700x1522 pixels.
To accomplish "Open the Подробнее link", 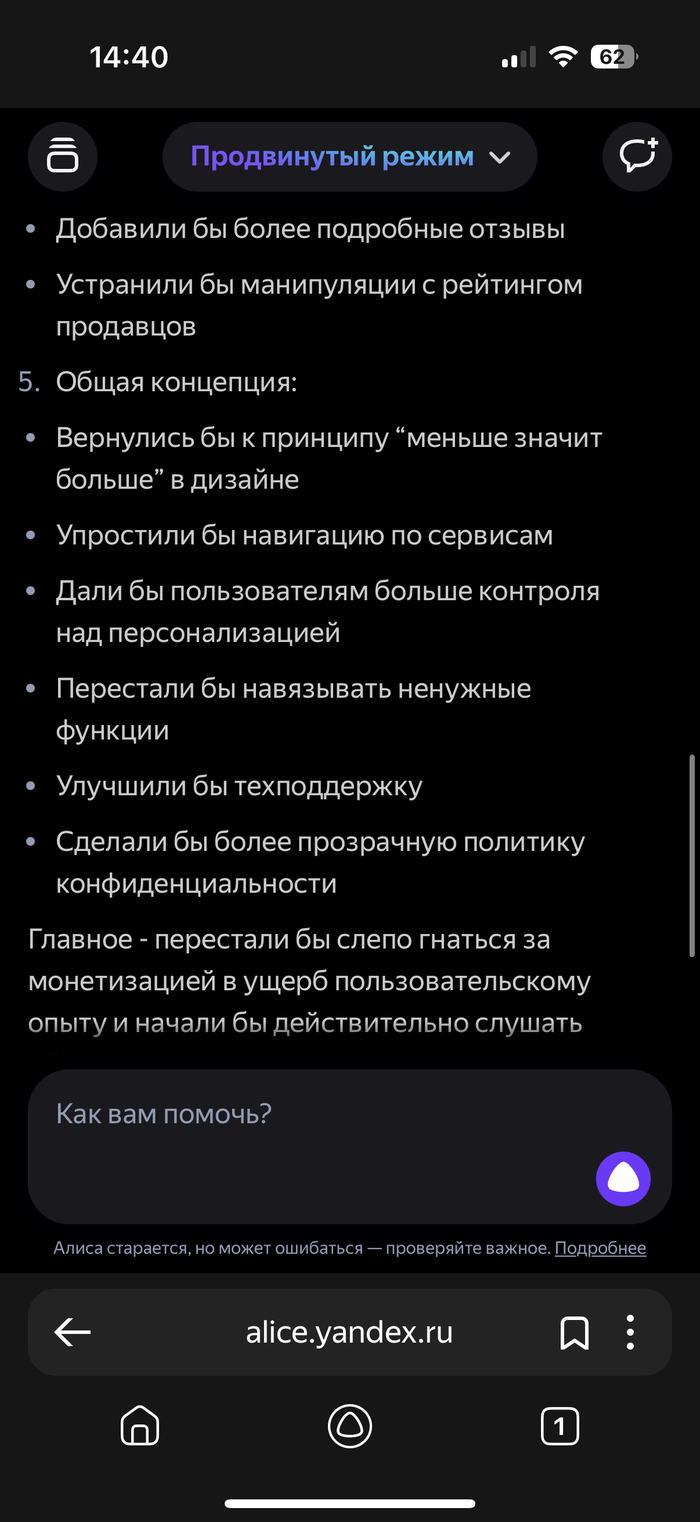I will click(600, 1248).
